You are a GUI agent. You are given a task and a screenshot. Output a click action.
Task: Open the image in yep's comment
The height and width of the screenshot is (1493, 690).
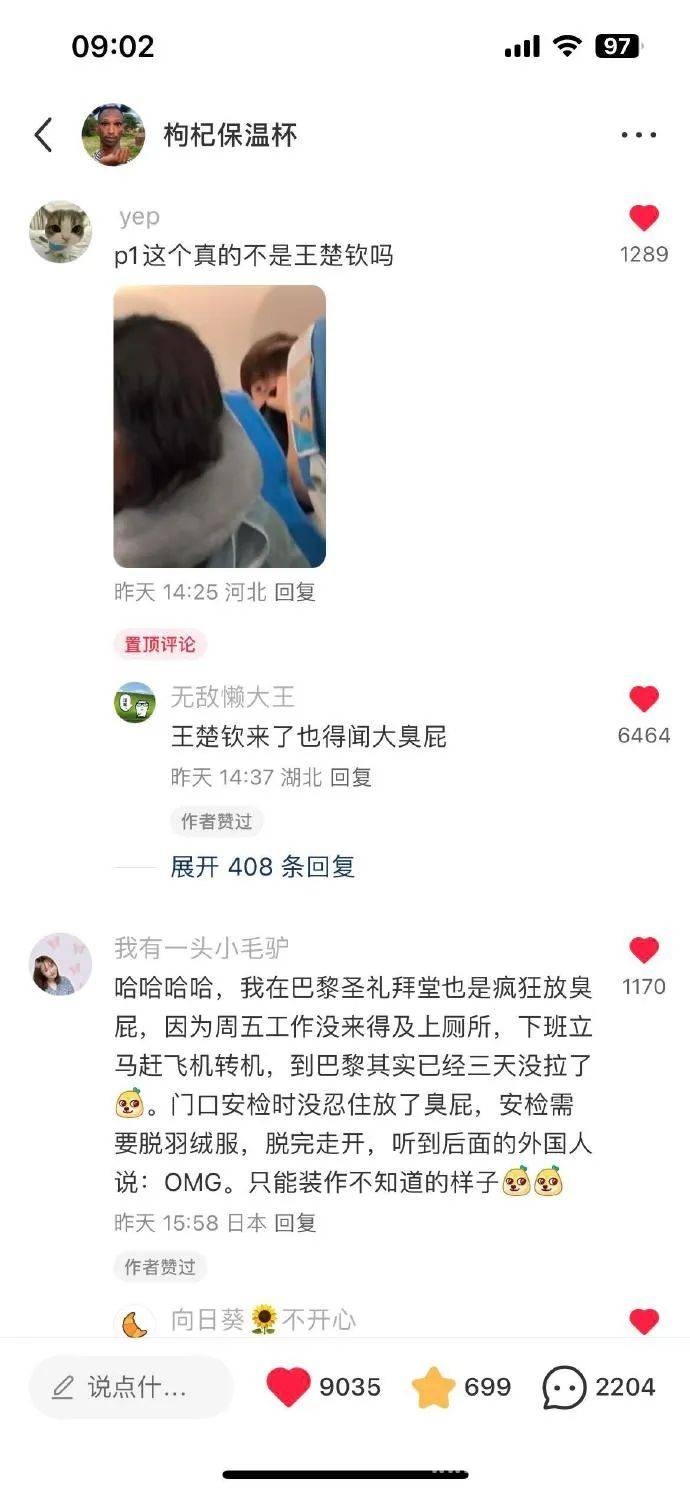(x=219, y=426)
